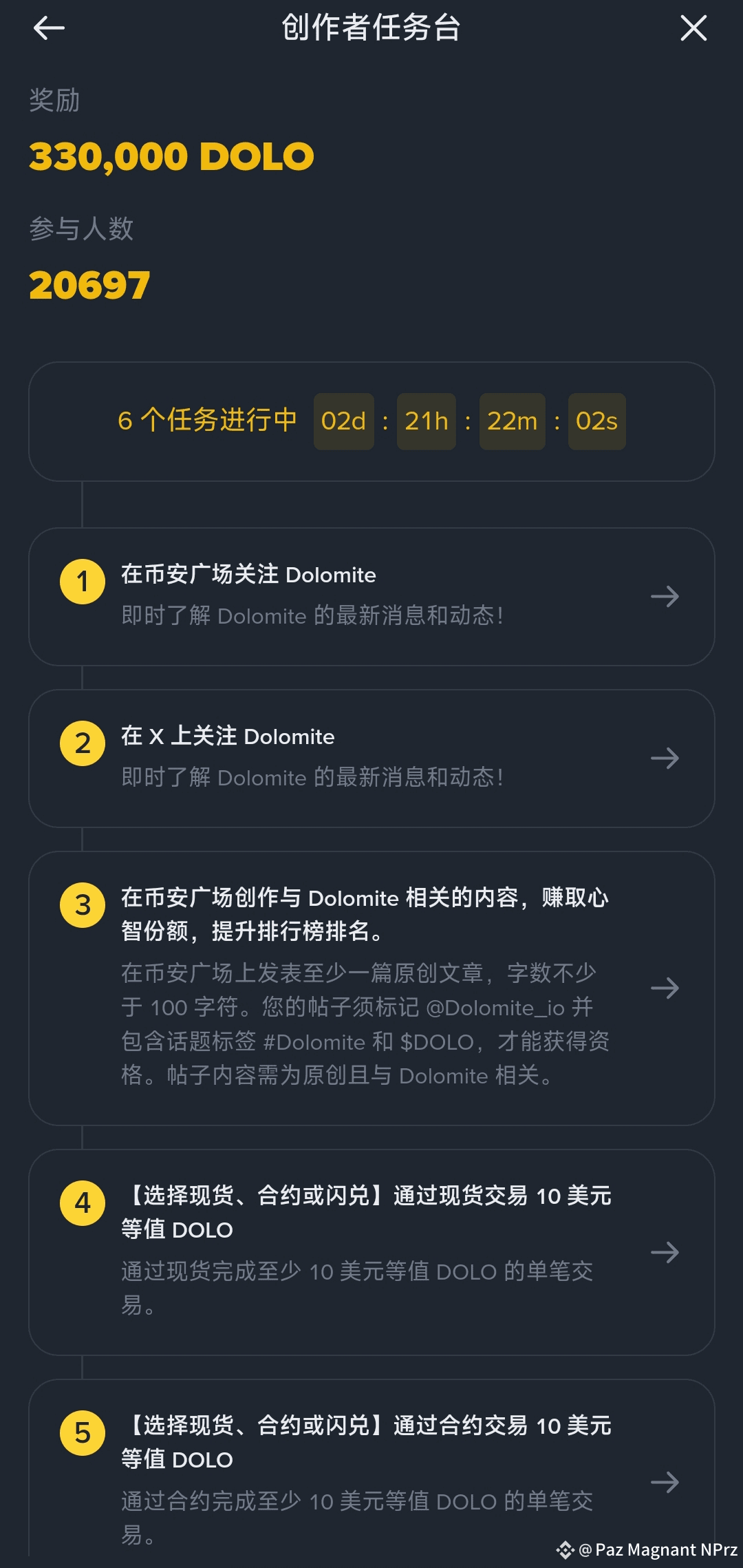Go back using the top-left arrow
Screen dimensions: 743x1568
click(49, 28)
